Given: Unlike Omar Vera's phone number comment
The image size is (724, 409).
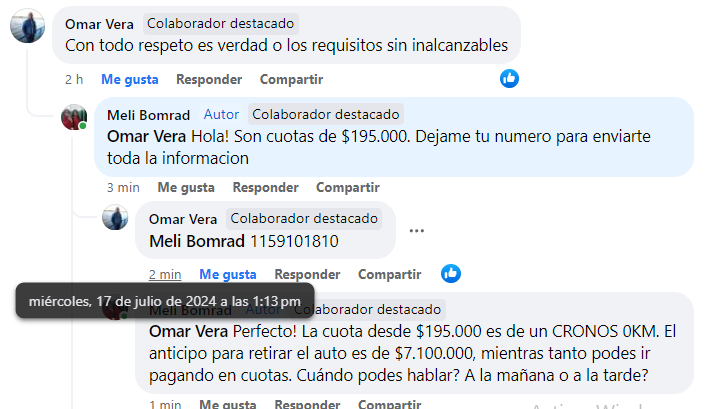Looking at the screenshot, I should point(227,274).
